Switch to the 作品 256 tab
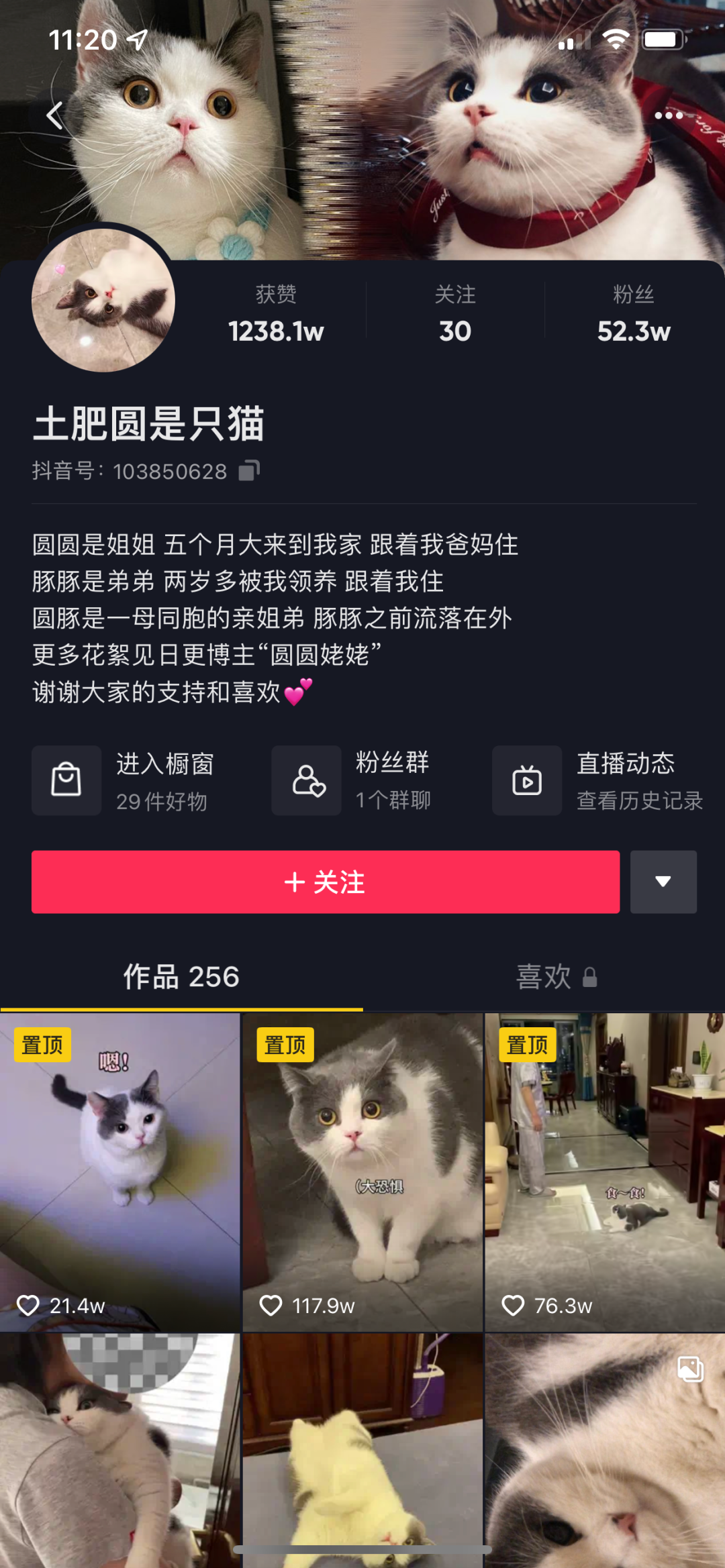 (x=181, y=976)
